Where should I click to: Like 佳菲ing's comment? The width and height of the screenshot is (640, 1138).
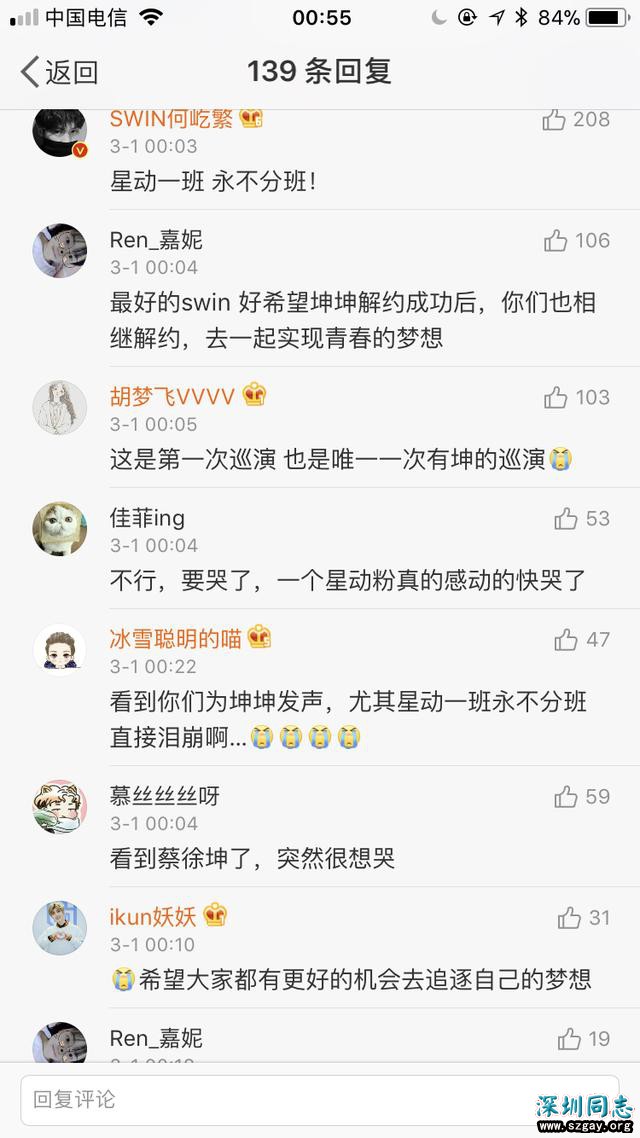(x=566, y=518)
